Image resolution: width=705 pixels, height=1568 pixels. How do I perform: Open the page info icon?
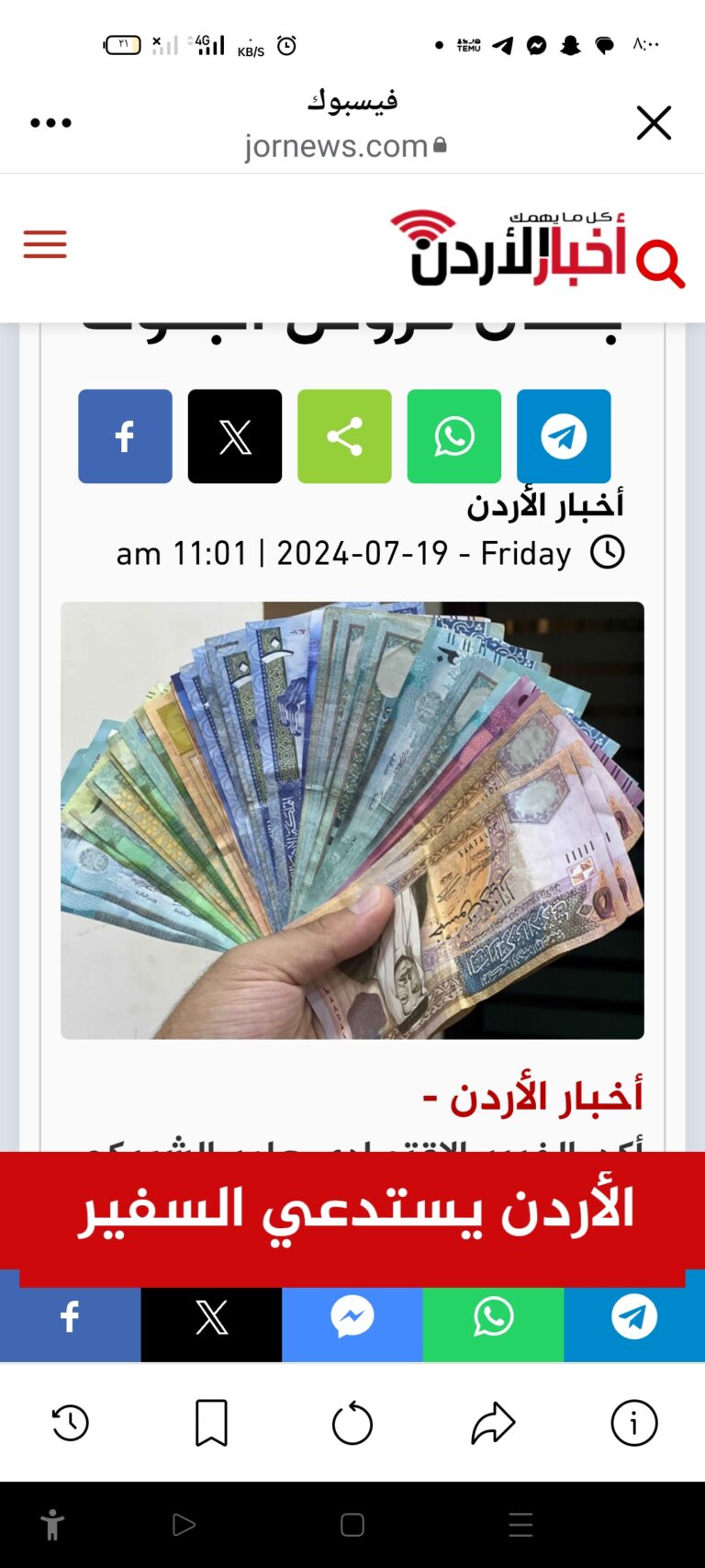(x=634, y=1424)
